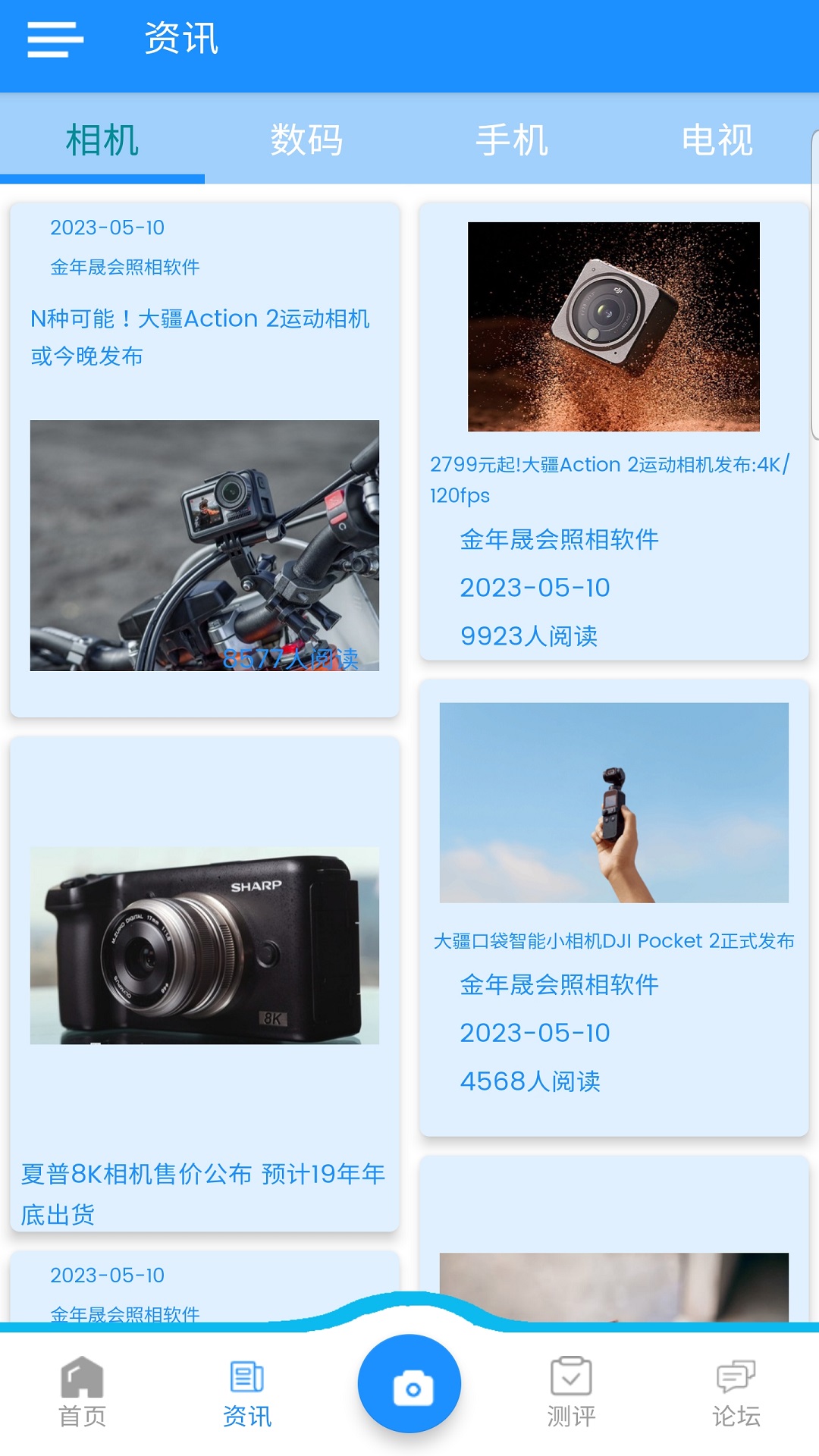819x1456 pixels.
Task: Open the 2799元起 大疆Action 2 article
Action: pyautogui.click(x=610, y=479)
